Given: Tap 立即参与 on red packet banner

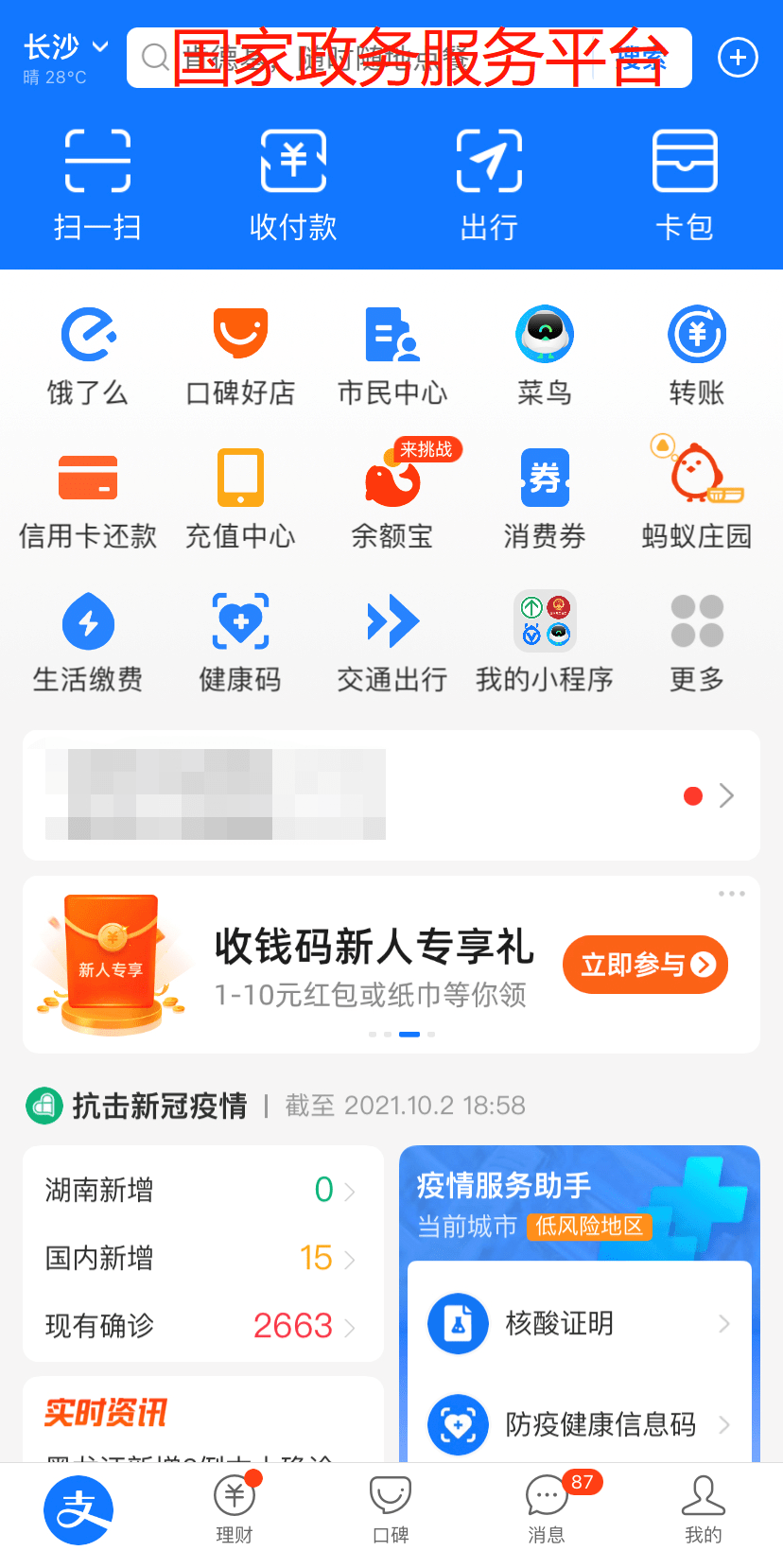Looking at the screenshot, I should (645, 965).
